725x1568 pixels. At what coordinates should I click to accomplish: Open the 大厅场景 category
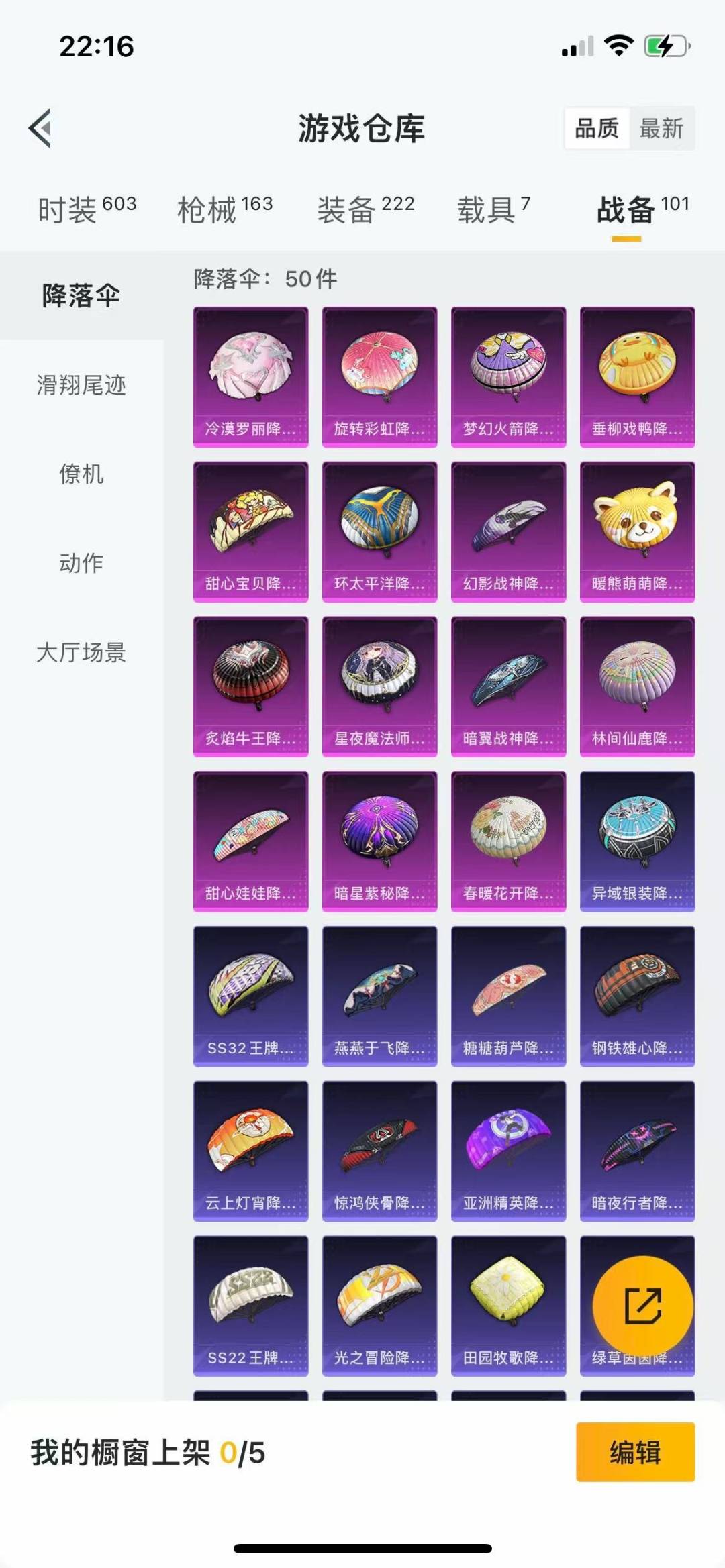coord(81,652)
